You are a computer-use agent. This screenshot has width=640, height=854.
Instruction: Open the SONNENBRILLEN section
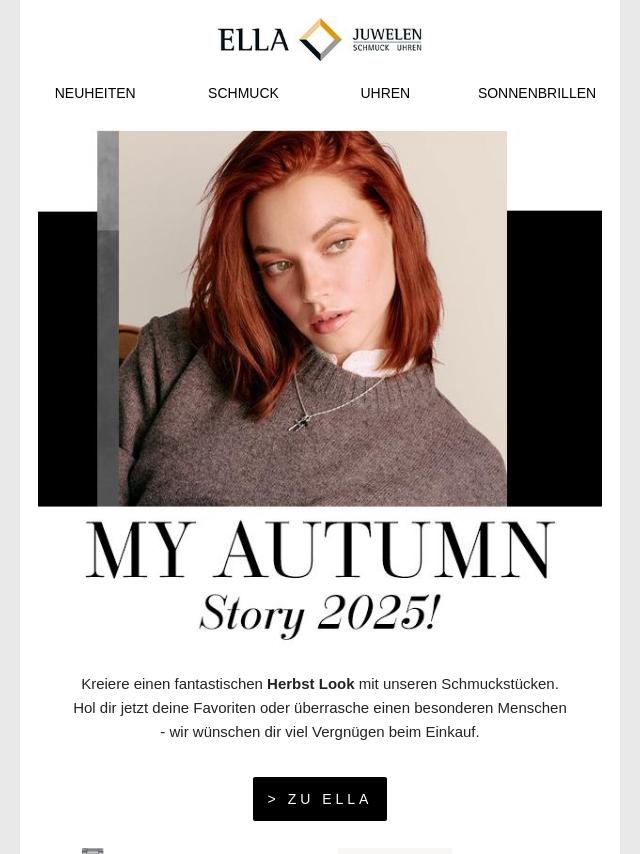(x=536, y=93)
